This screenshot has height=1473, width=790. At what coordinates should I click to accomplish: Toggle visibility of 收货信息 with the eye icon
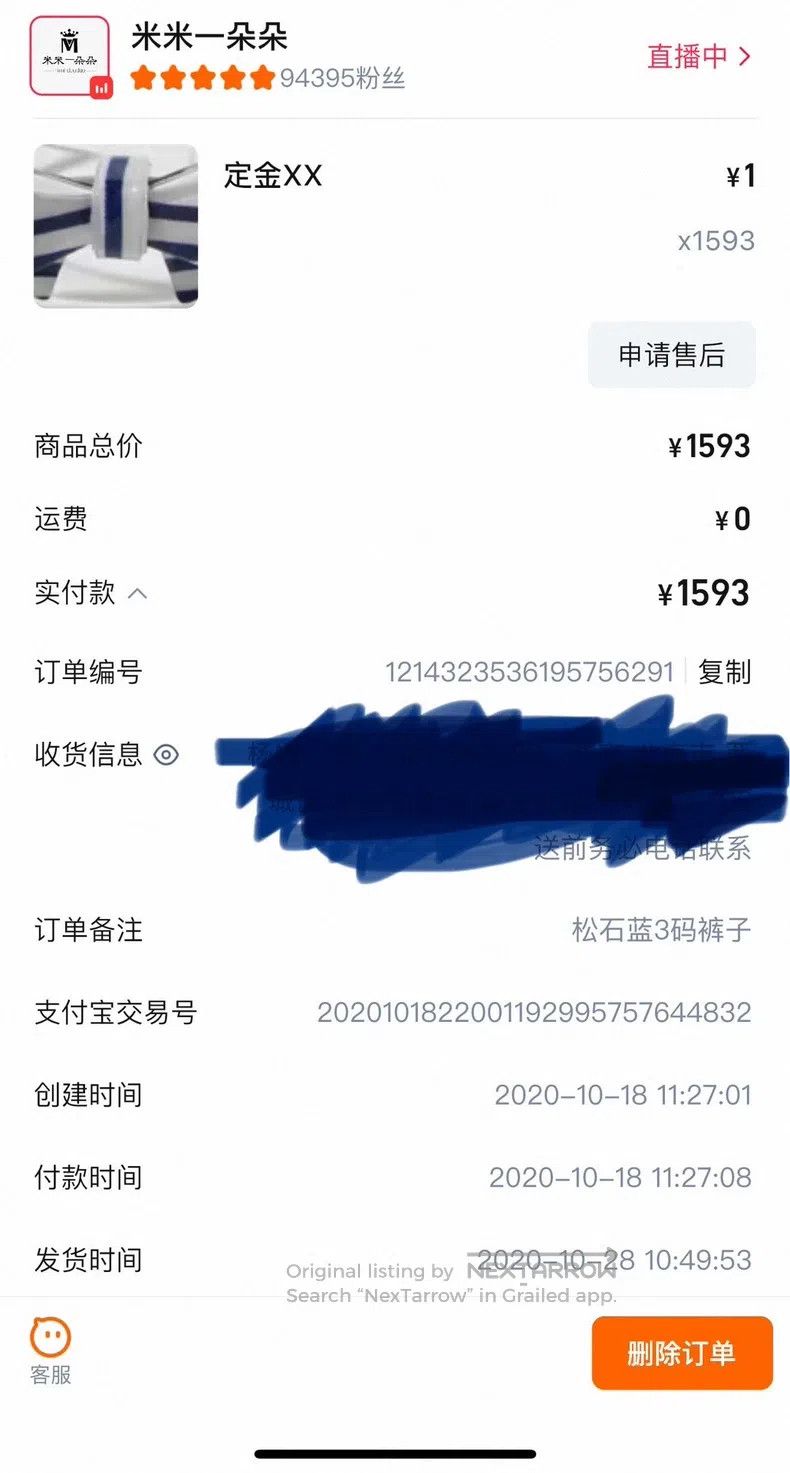(166, 755)
